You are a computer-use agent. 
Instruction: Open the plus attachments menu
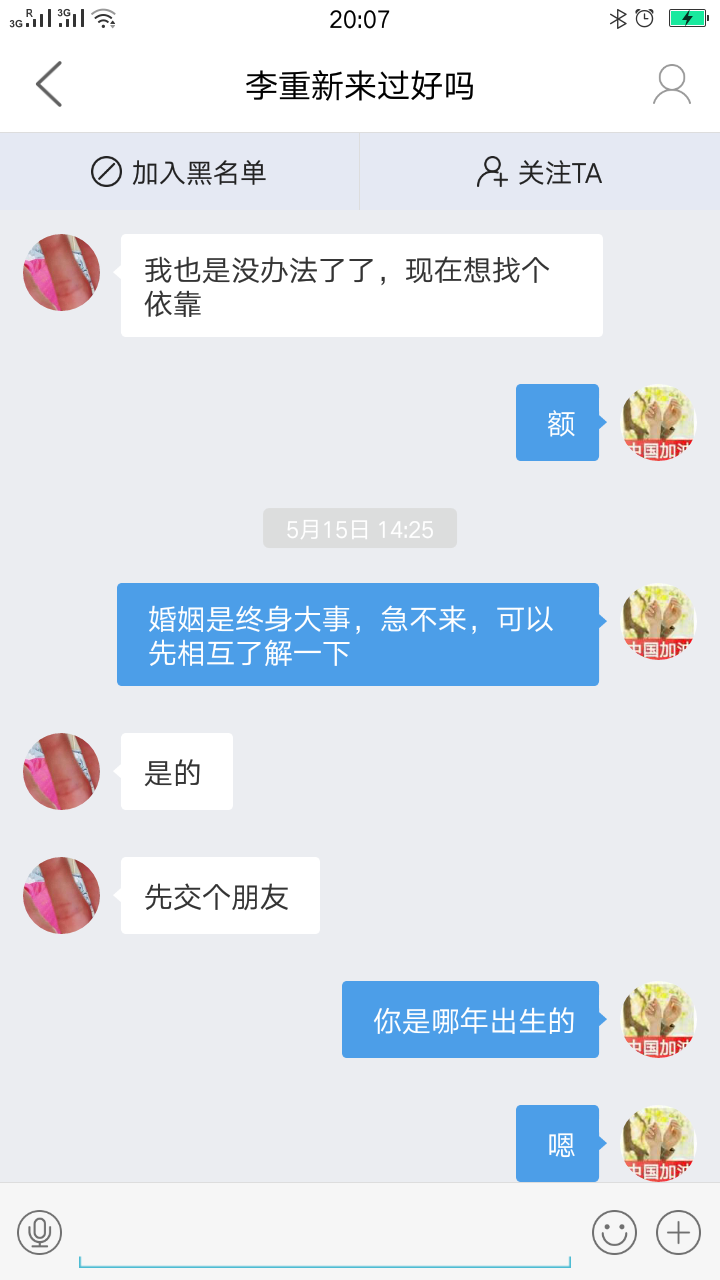click(678, 1232)
